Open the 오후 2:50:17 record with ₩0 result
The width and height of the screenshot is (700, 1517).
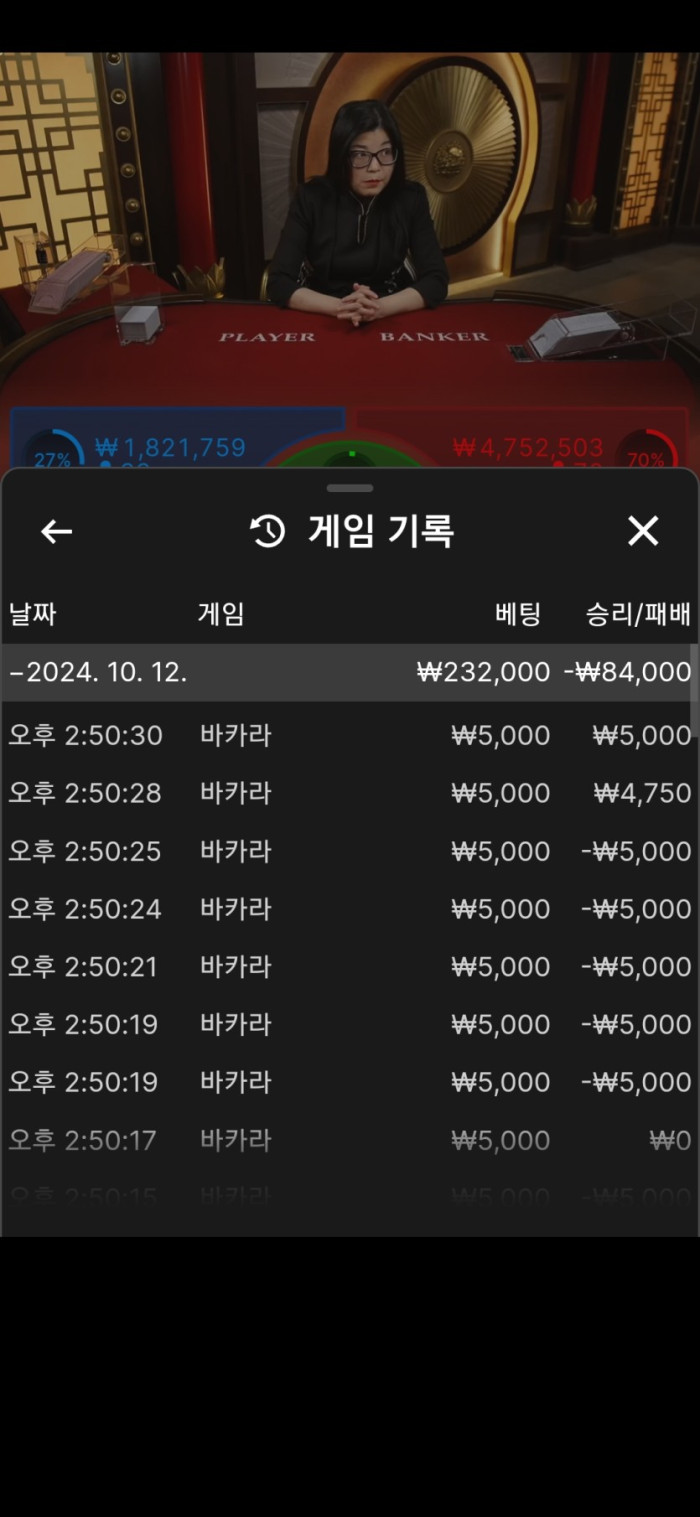click(x=349, y=1141)
